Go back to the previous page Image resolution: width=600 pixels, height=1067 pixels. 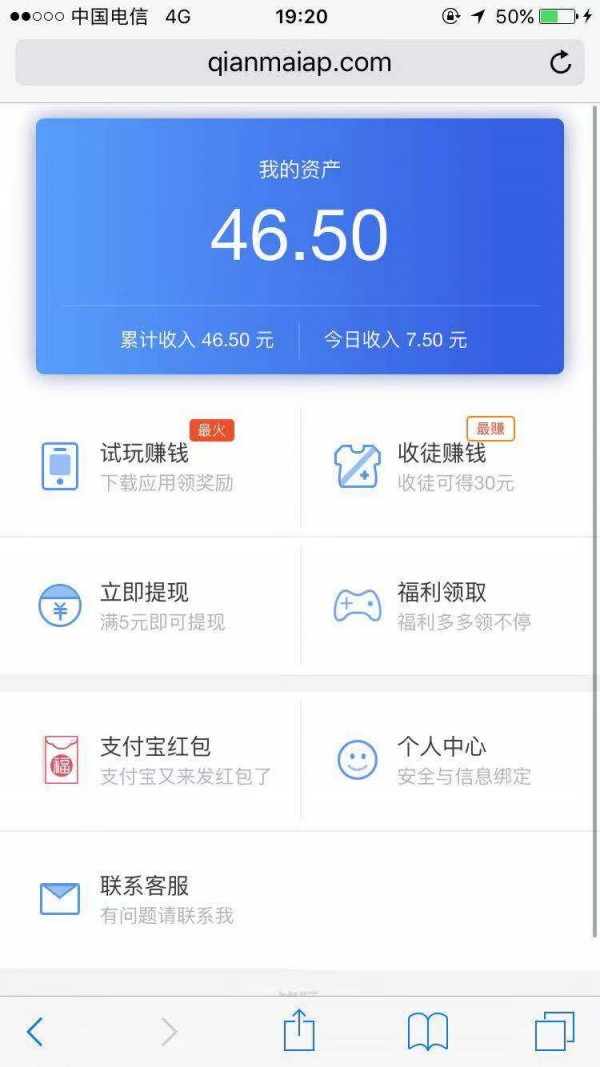point(35,1031)
